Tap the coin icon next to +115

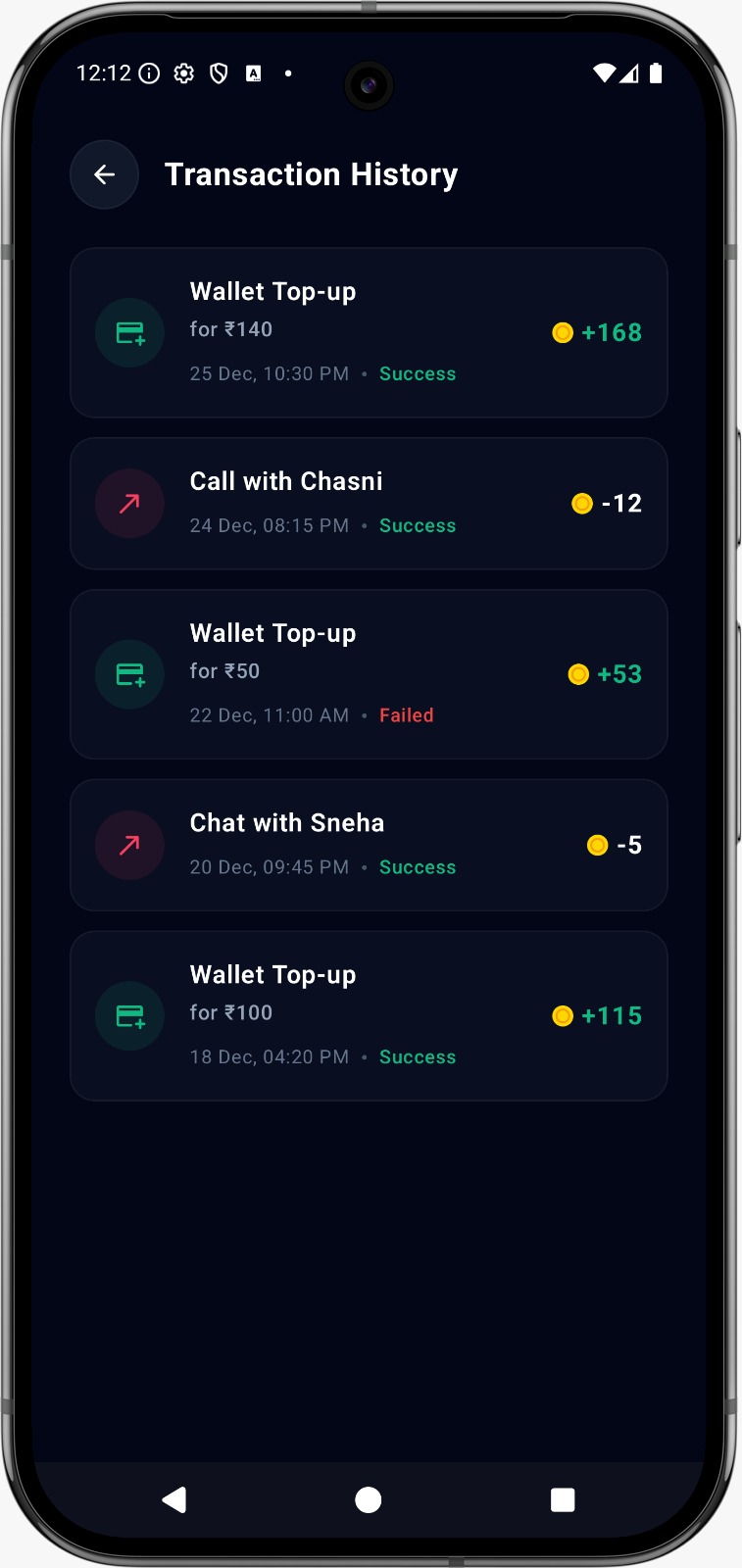(x=563, y=1016)
